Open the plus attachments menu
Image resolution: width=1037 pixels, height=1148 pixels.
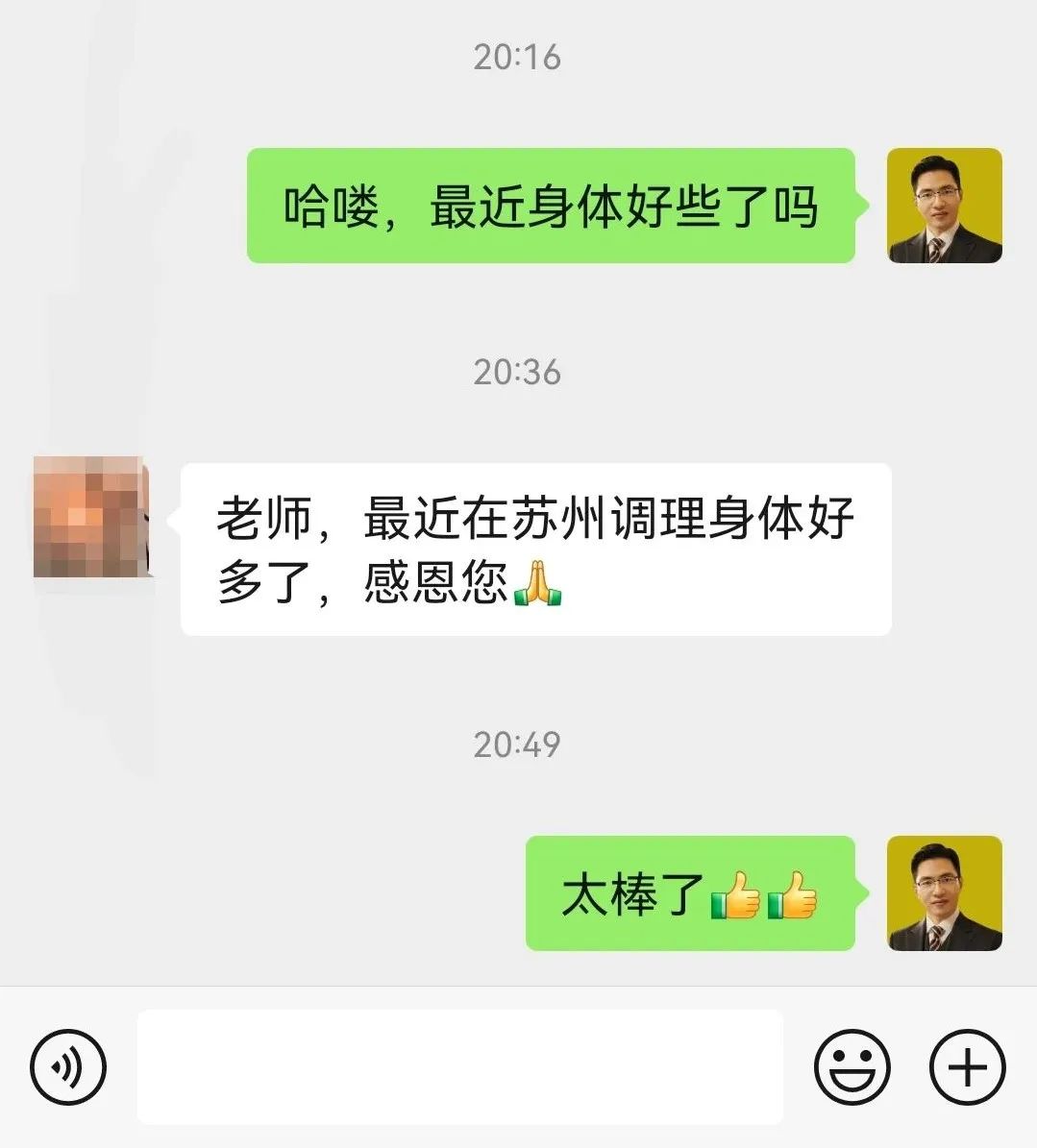point(967,1066)
